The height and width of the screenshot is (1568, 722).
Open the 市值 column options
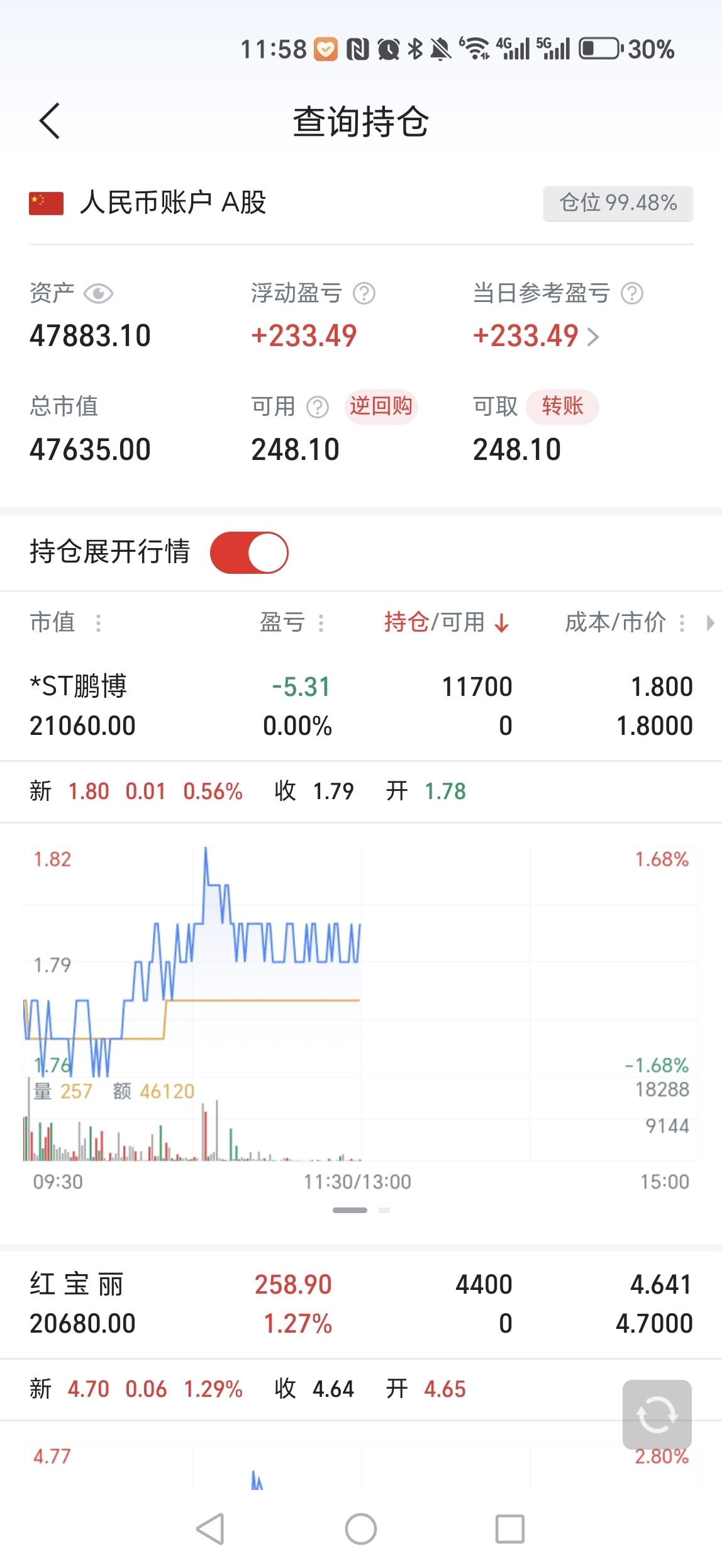point(98,623)
